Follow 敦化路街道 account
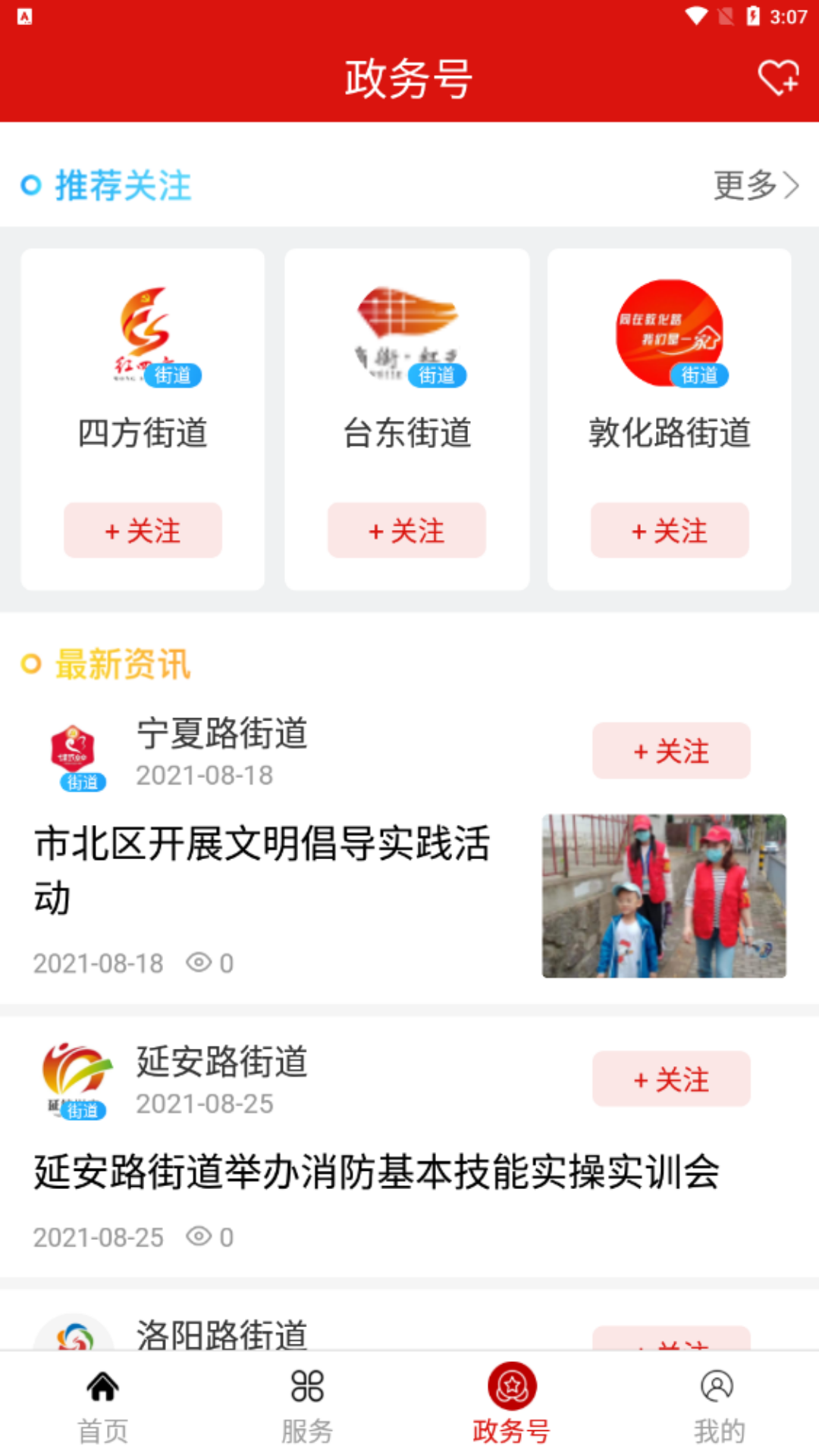 [x=670, y=530]
